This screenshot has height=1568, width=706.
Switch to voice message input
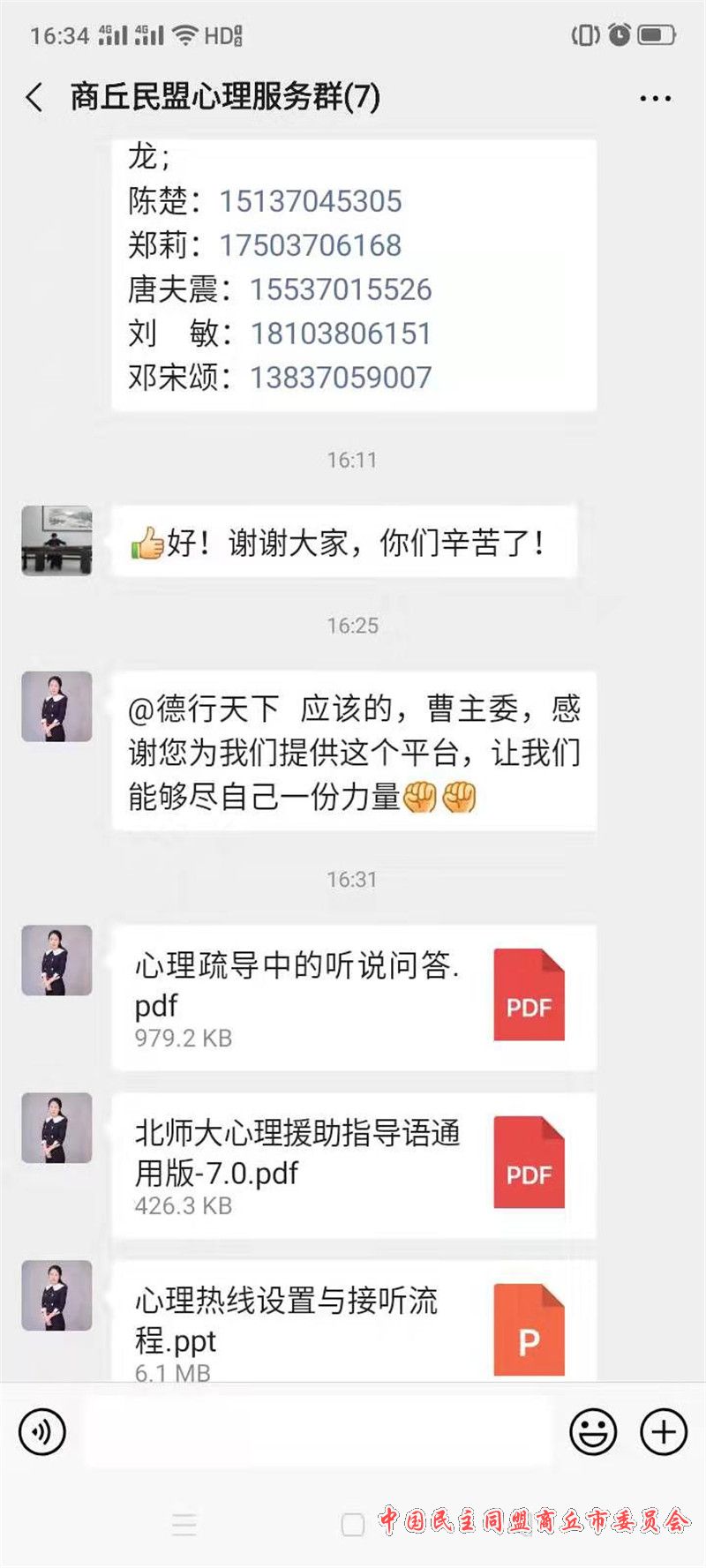[42, 1431]
